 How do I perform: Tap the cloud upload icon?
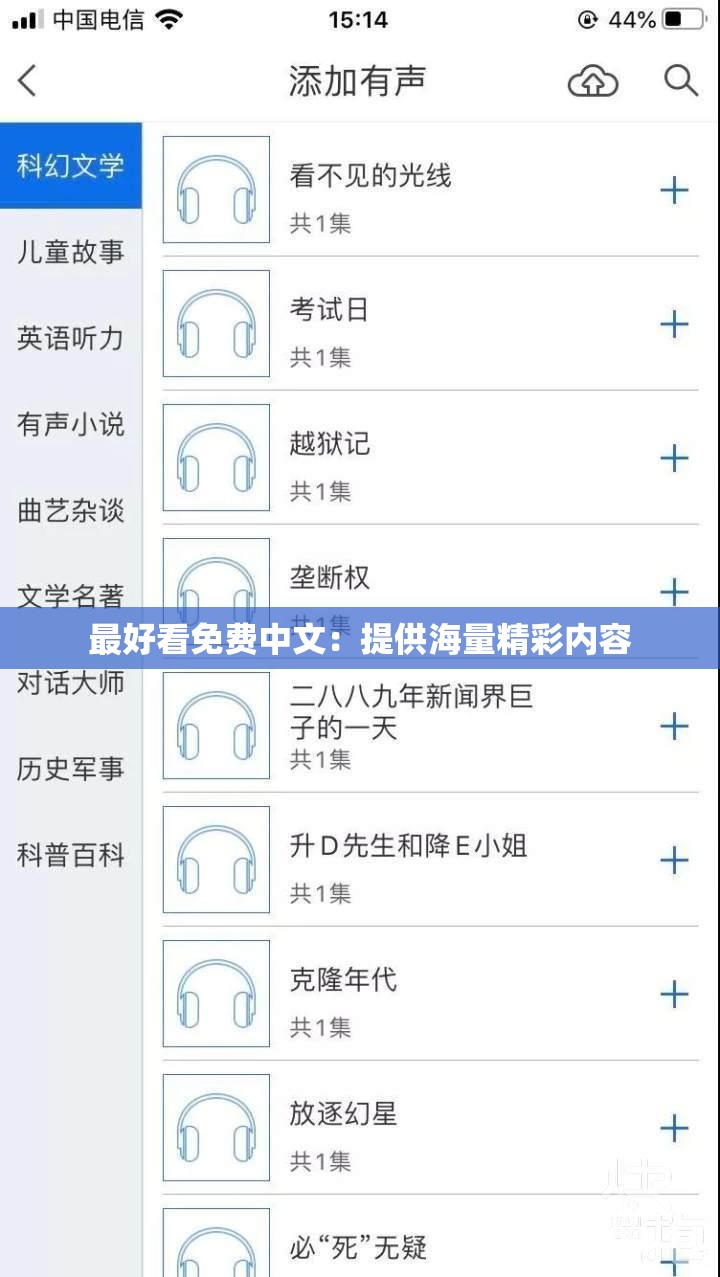pyautogui.click(x=593, y=82)
